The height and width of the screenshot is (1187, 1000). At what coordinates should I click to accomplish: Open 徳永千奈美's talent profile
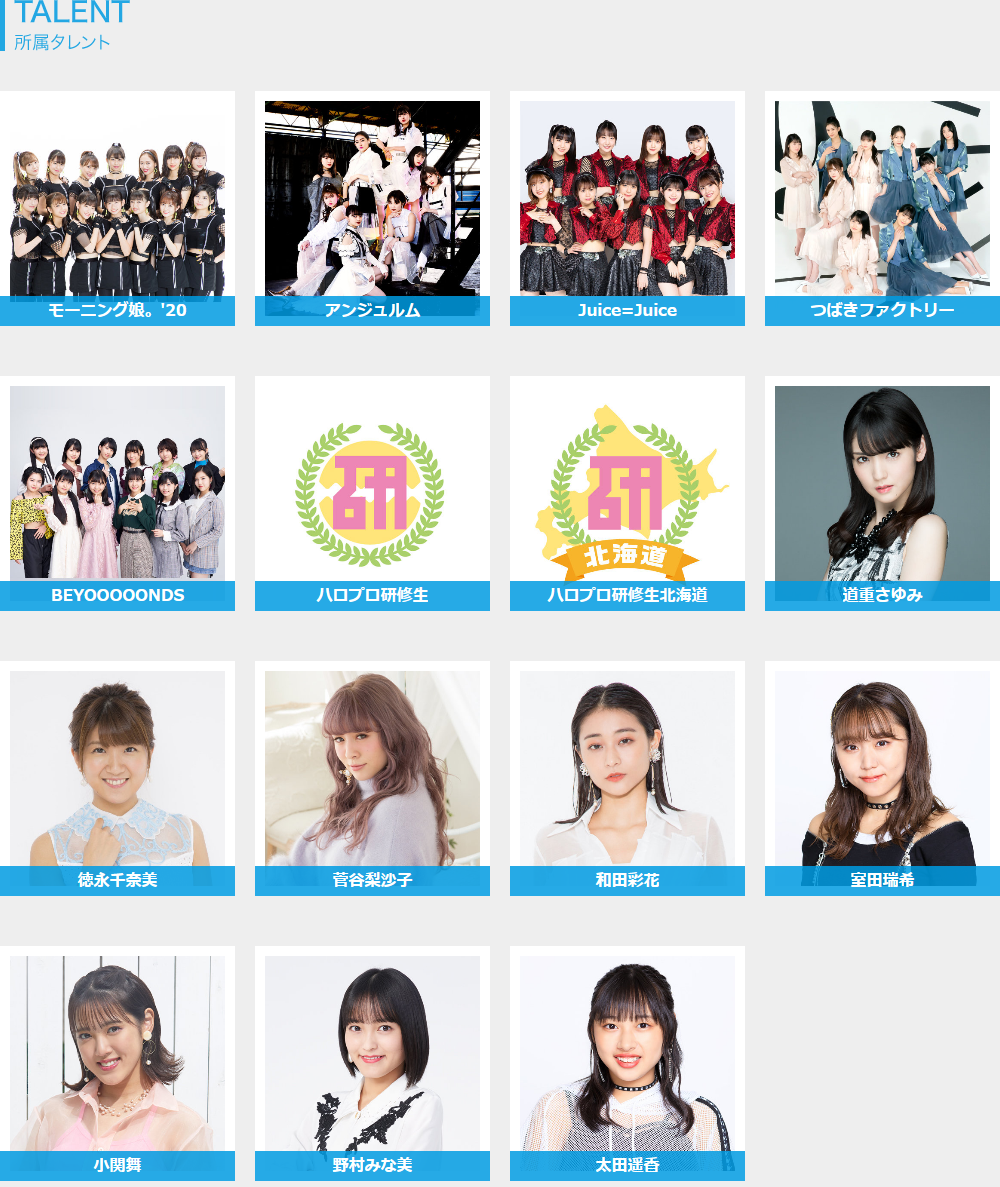click(117, 778)
